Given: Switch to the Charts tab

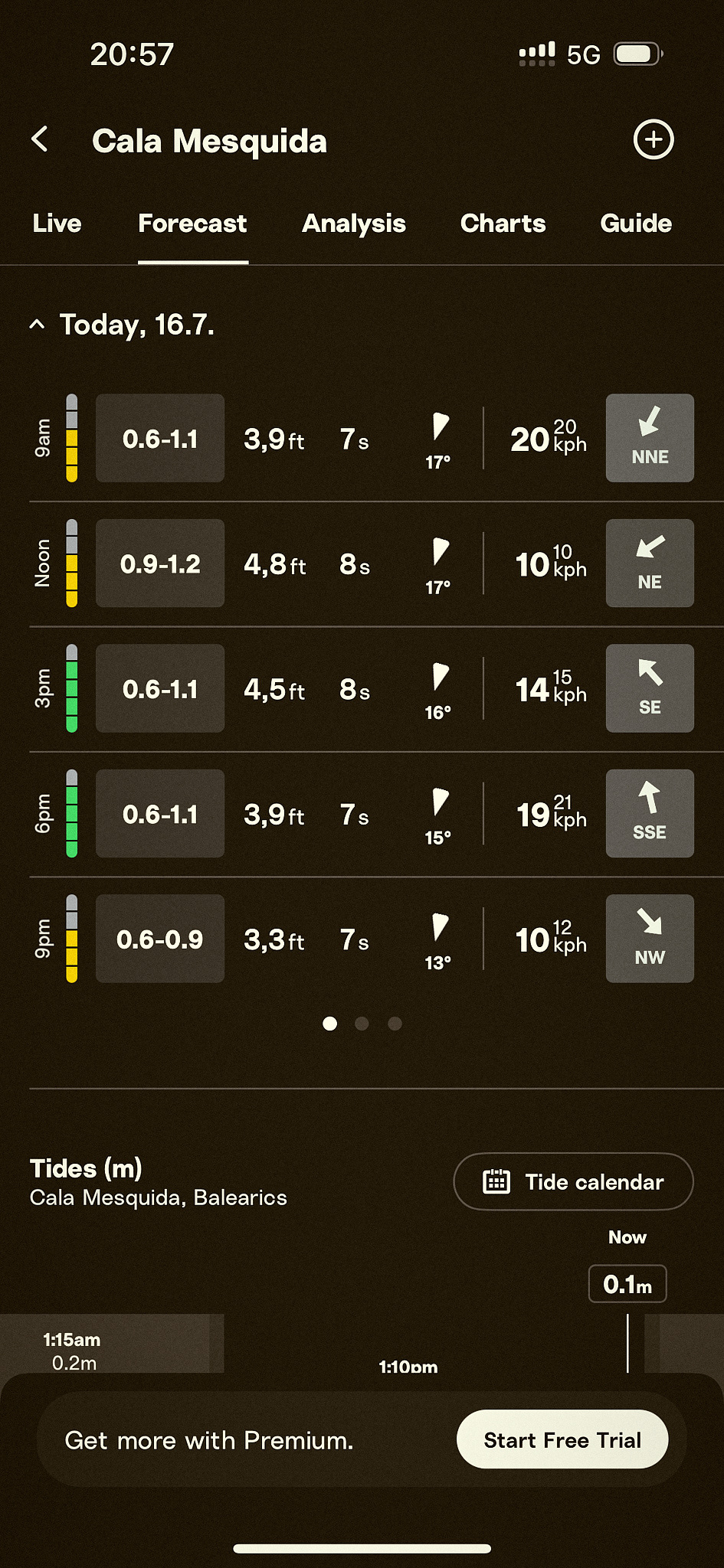Looking at the screenshot, I should coord(503,224).
